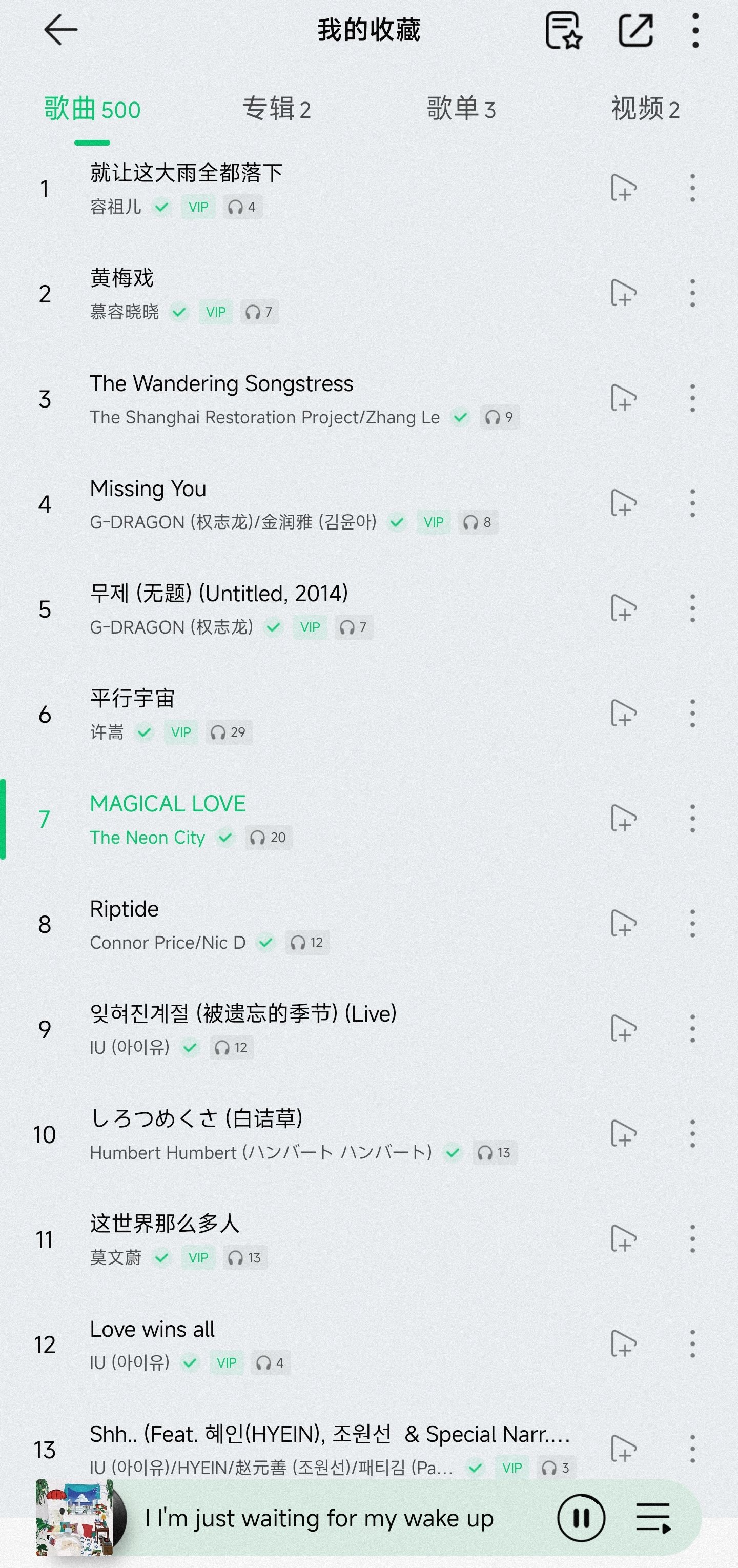Switch to the 专辑 tab
The image size is (738, 1568).
click(x=276, y=110)
